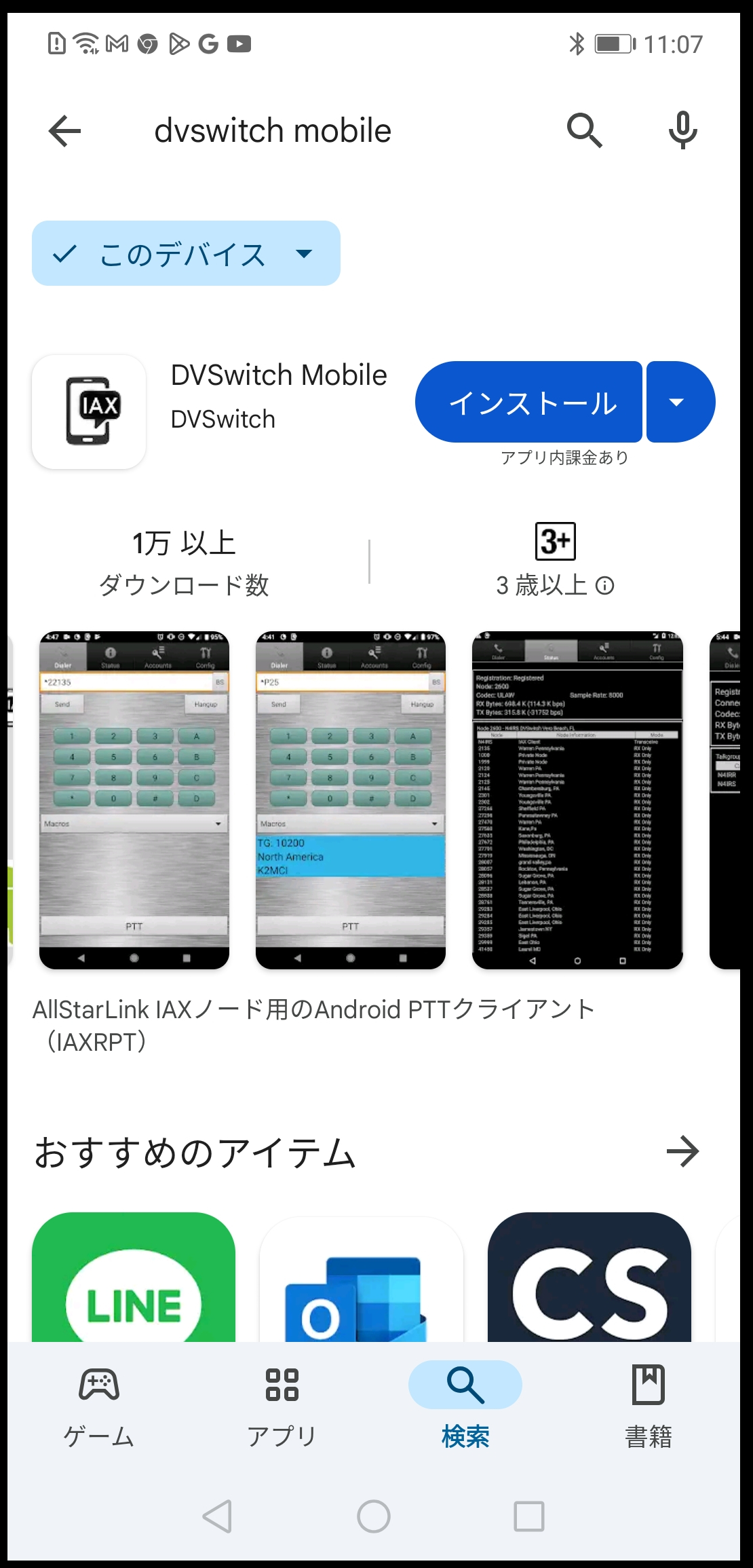This screenshot has width=753, height=1568.
Task: Open the Outlook app card
Action: [361, 1277]
